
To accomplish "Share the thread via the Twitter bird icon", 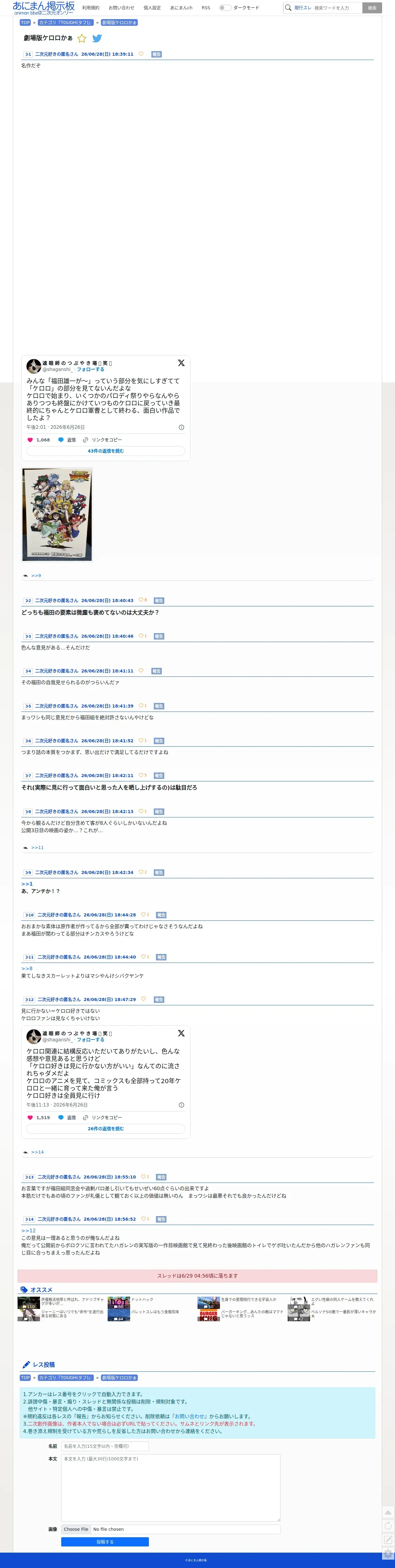I will tap(97, 38).
